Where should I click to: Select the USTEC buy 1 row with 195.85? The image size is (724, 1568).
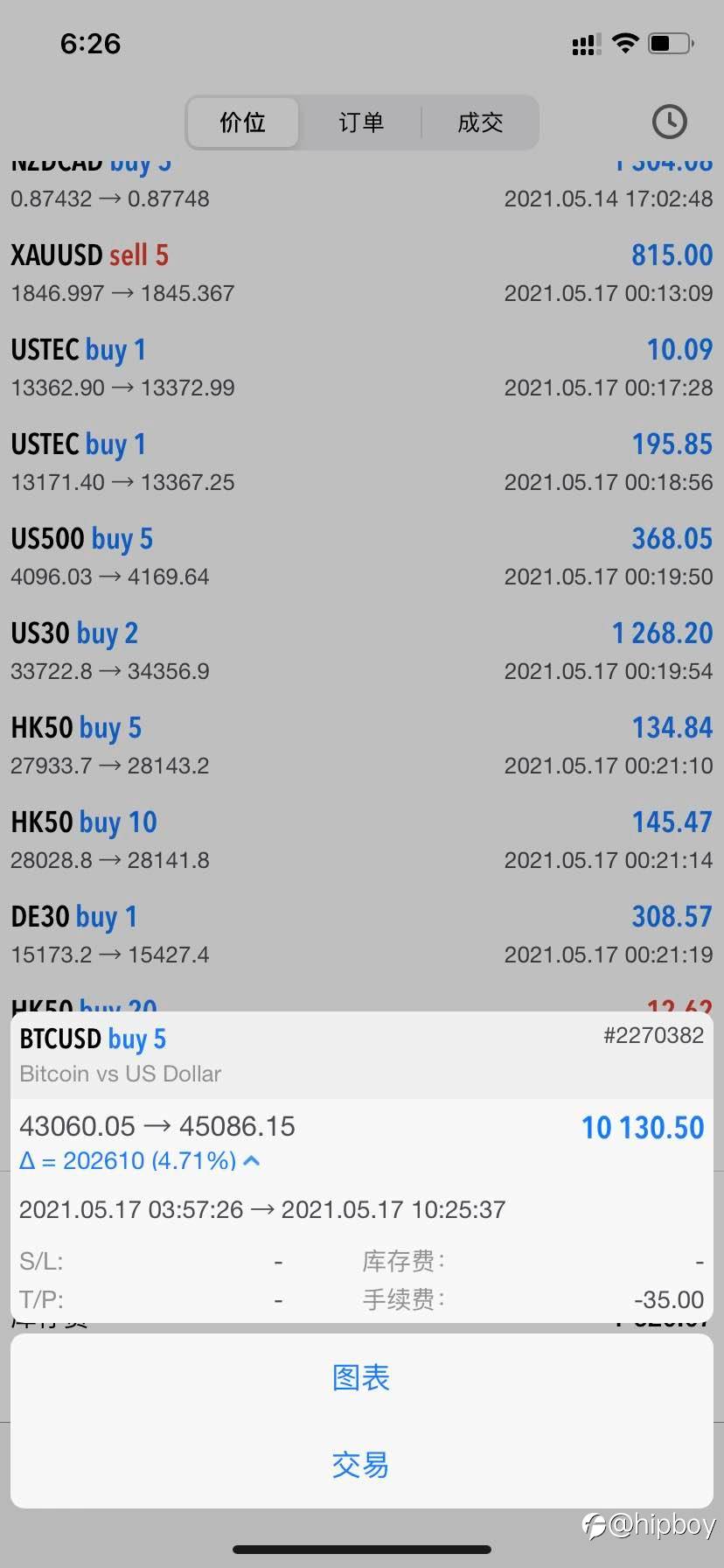coord(362,462)
